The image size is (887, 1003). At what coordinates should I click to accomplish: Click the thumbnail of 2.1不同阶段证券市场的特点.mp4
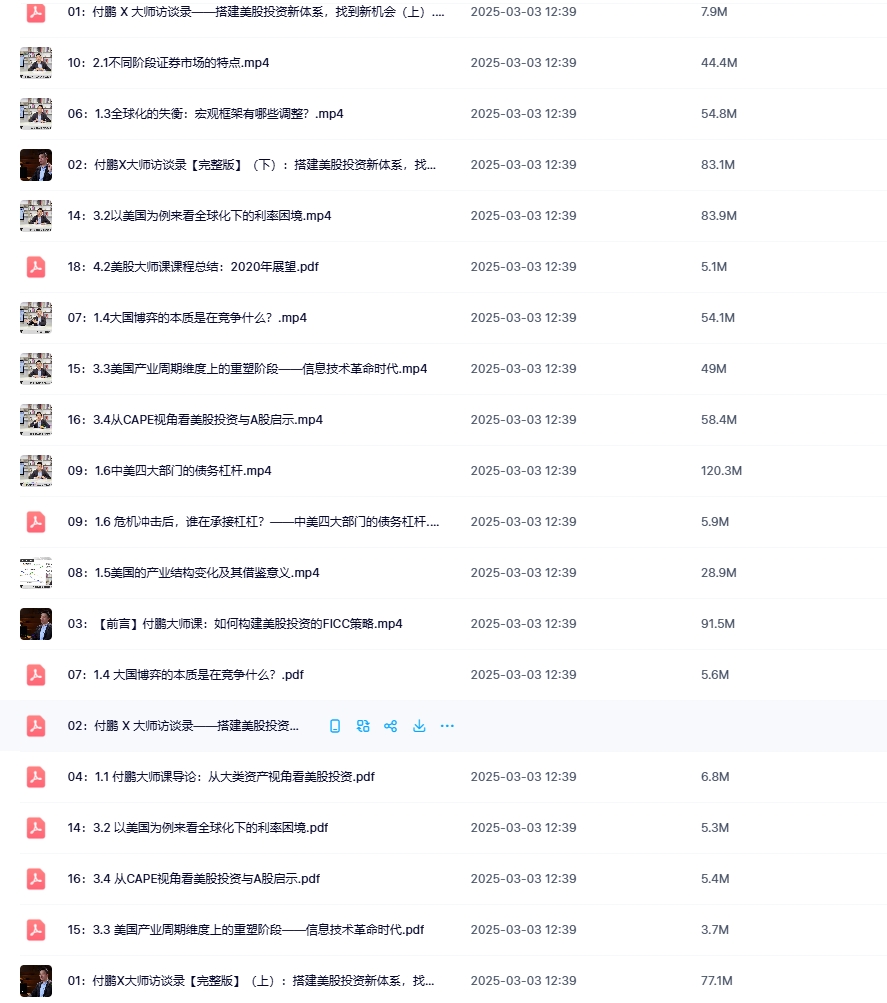click(x=36, y=62)
